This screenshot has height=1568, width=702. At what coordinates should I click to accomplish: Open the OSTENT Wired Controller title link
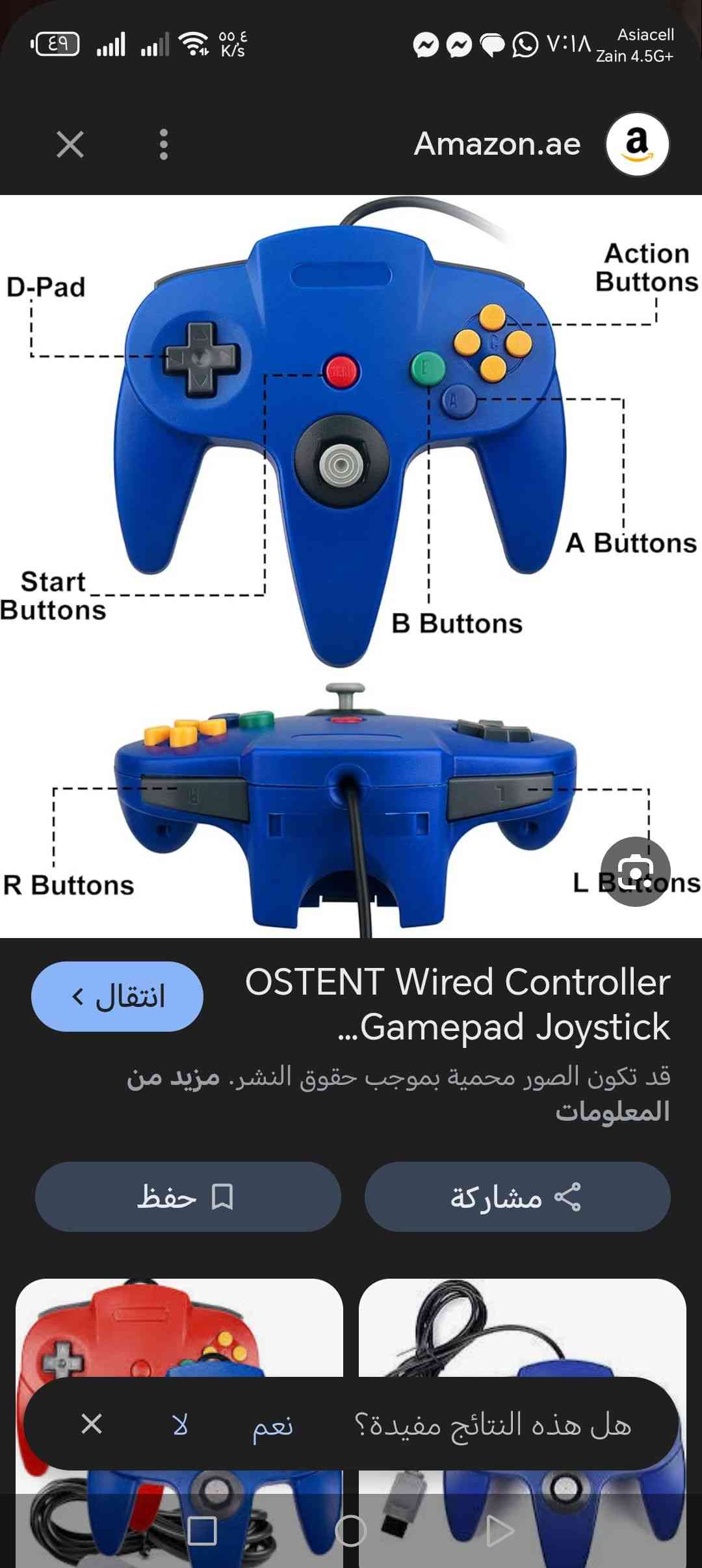(458, 1004)
